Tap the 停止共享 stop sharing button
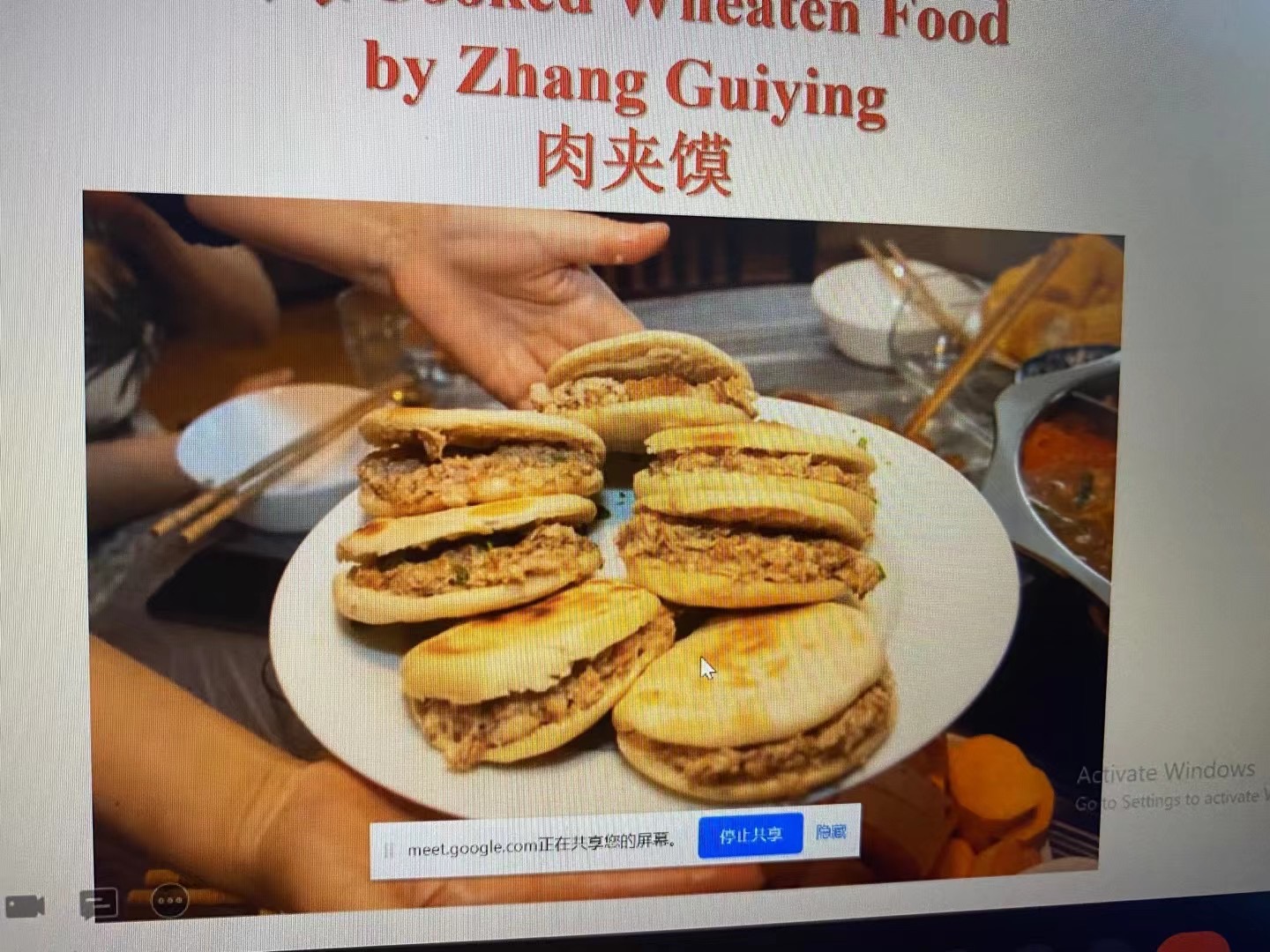1270x952 pixels. [x=751, y=835]
